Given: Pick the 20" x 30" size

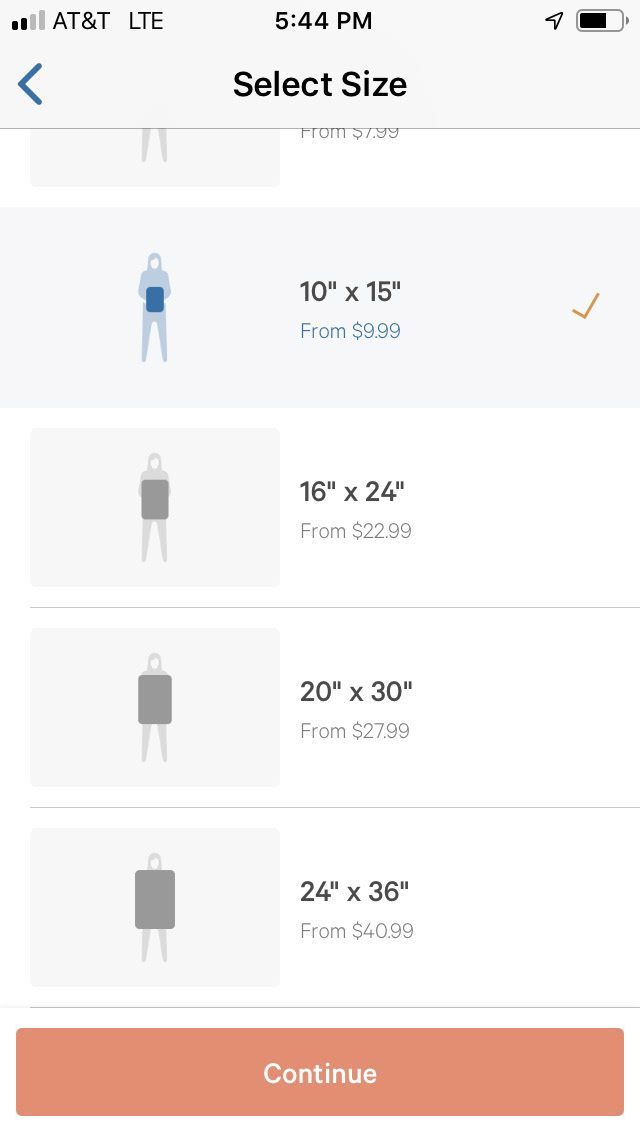Looking at the screenshot, I should [320, 708].
